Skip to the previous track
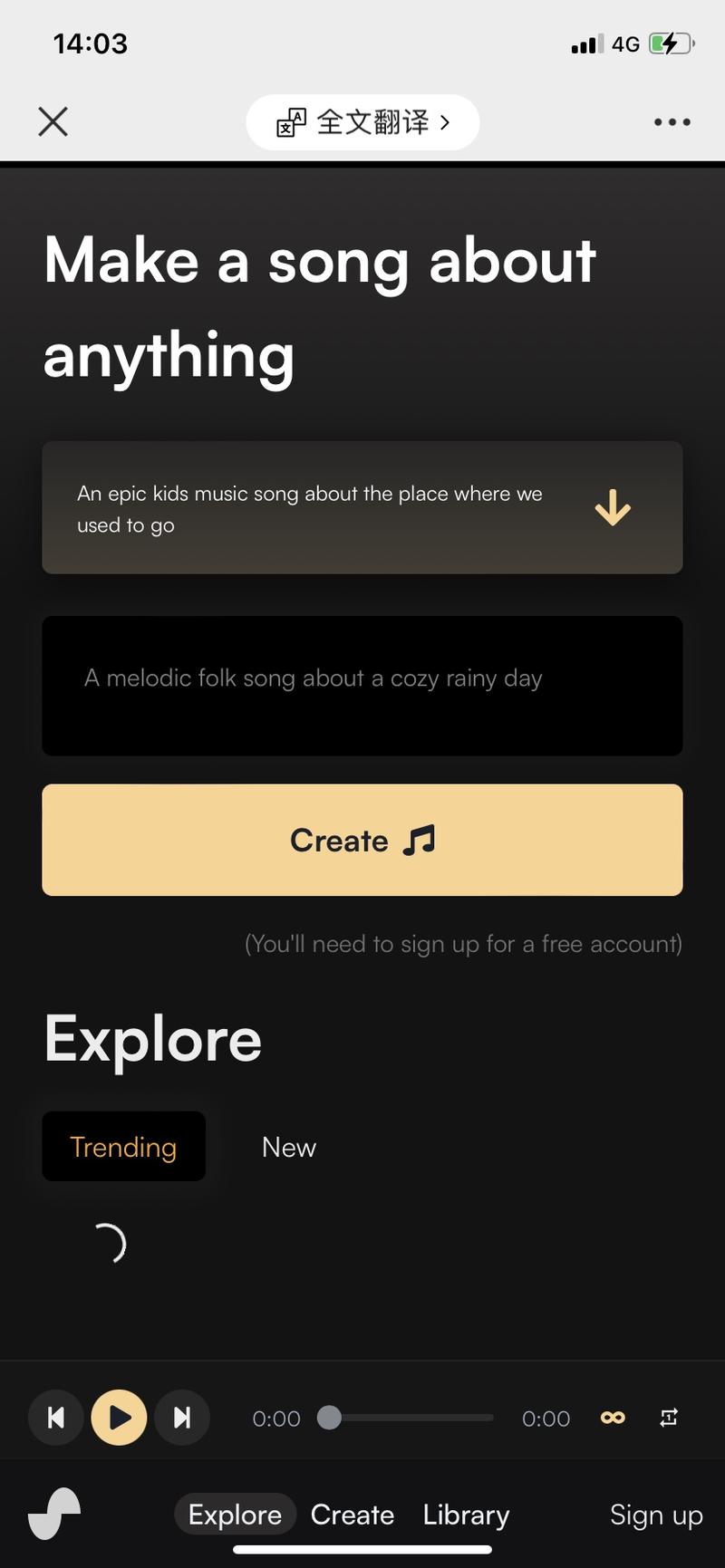The width and height of the screenshot is (725, 1568). point(56,1418)
